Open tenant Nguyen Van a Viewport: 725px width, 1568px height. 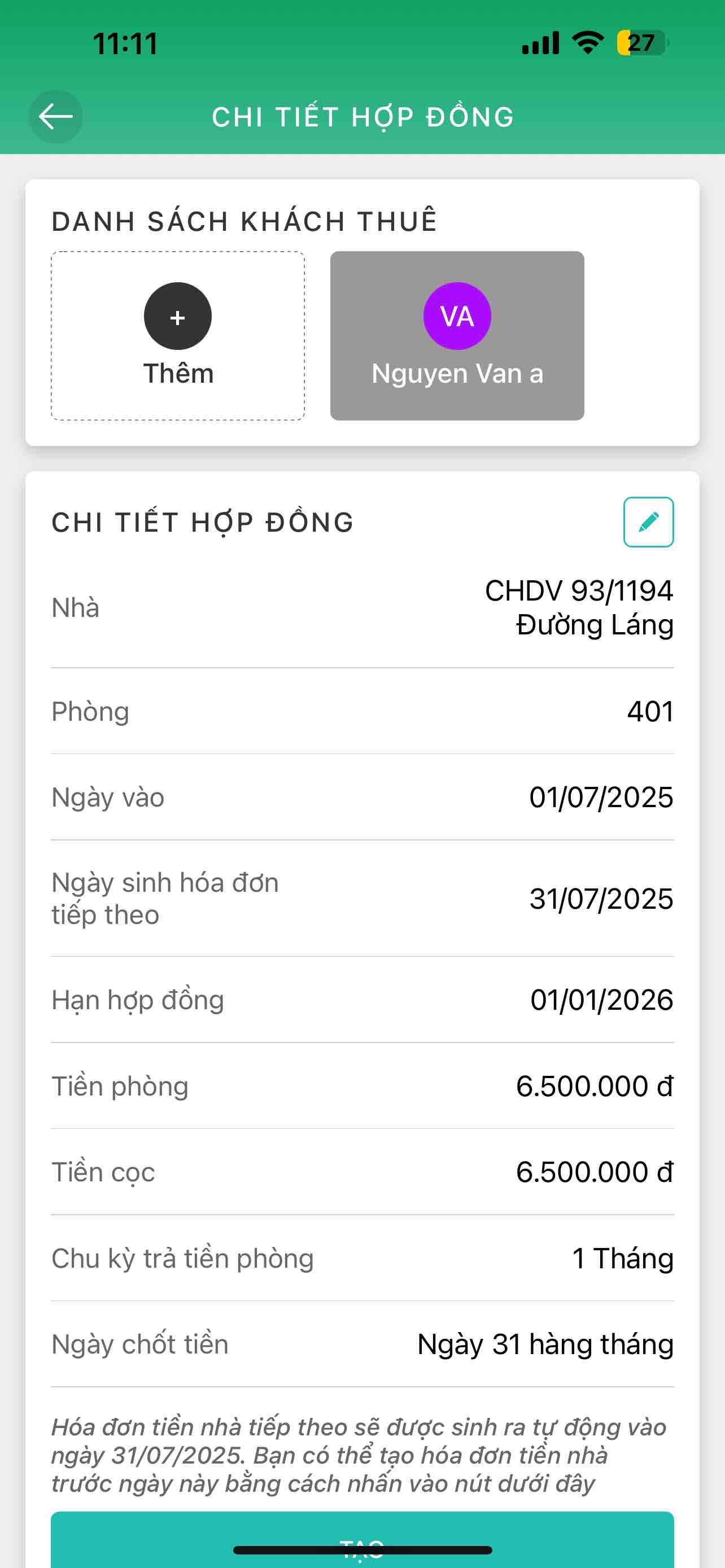(x=457, y=335)
